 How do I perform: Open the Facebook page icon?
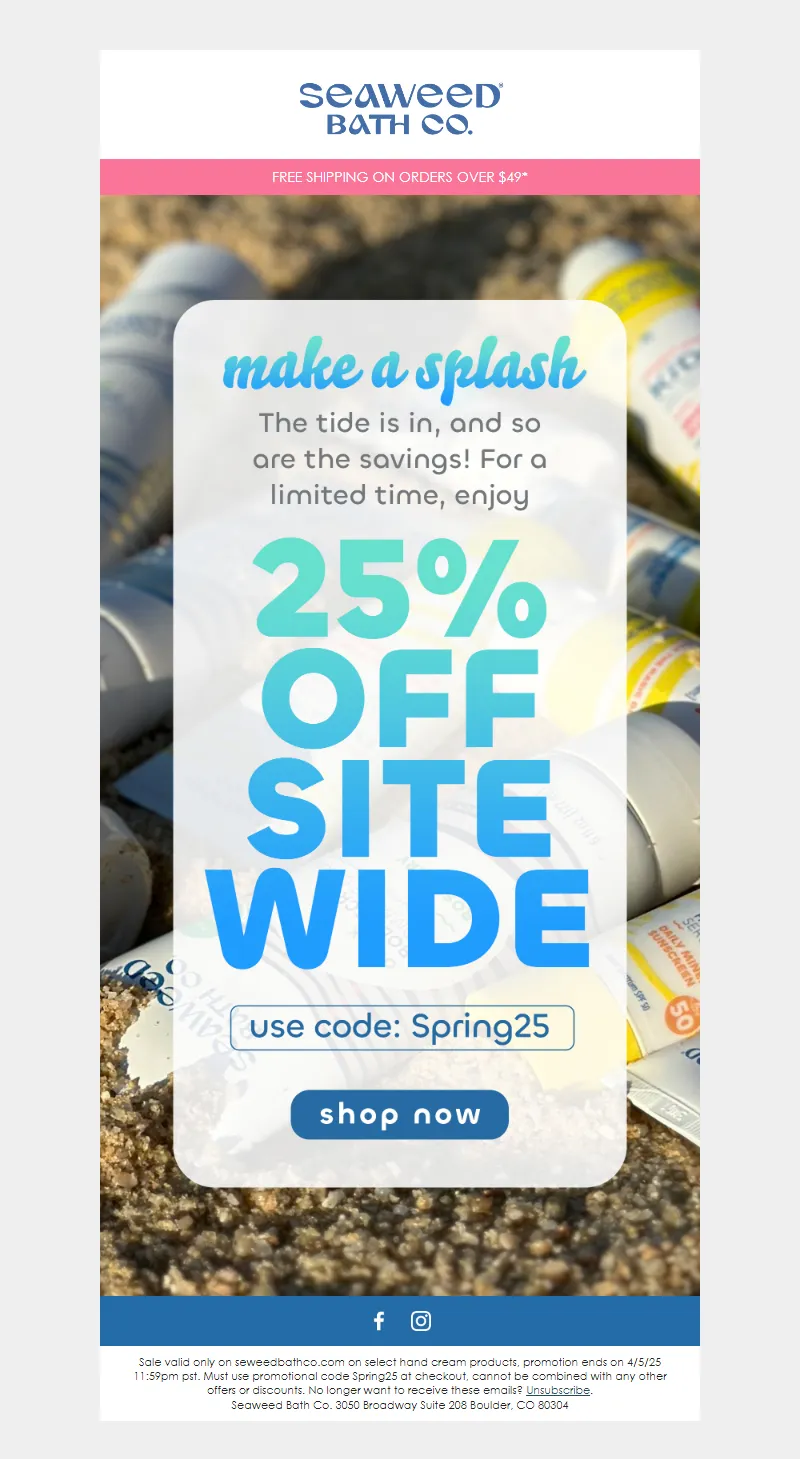(379, 1321)
